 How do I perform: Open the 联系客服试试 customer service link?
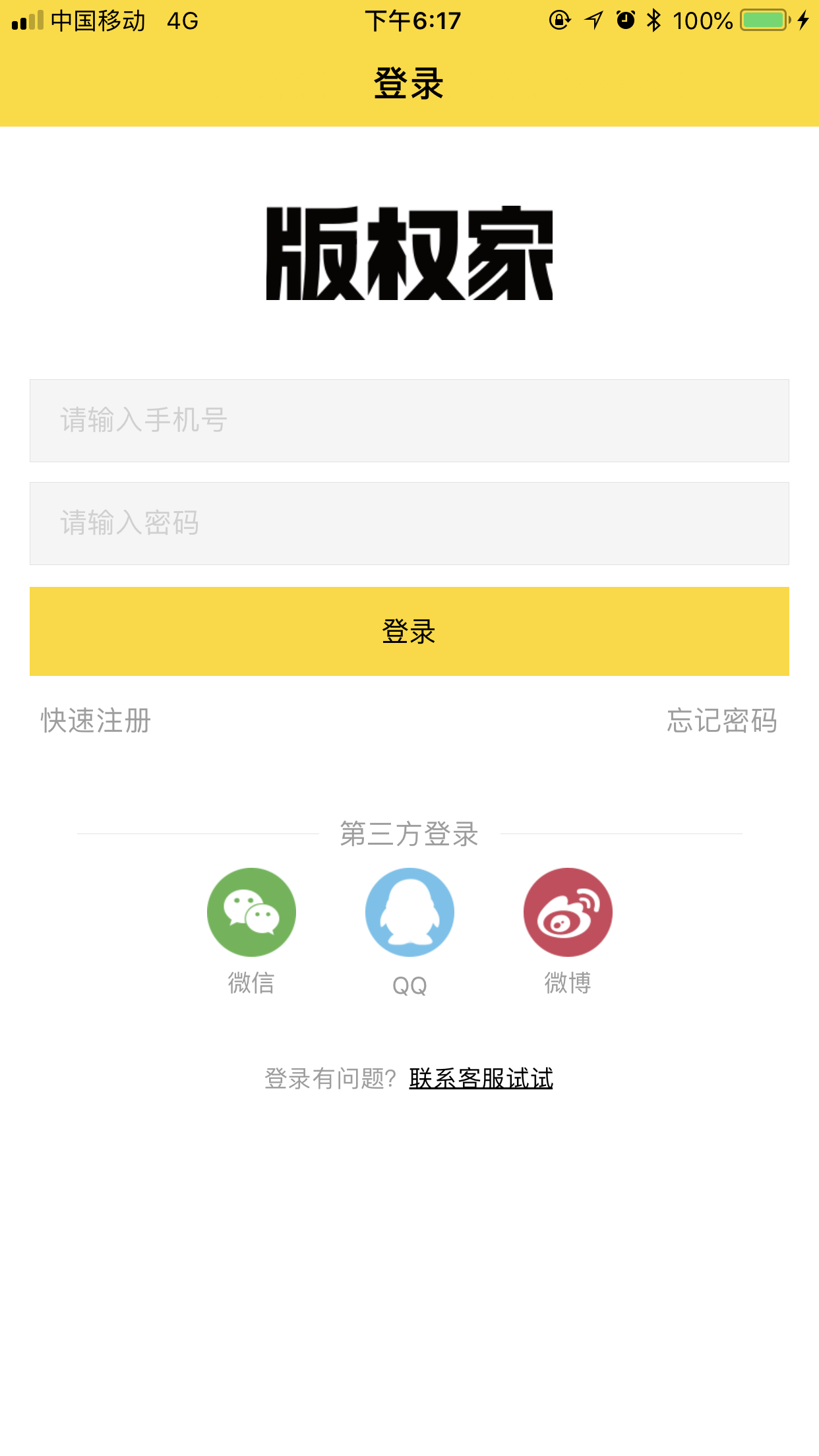(481, 1079)
